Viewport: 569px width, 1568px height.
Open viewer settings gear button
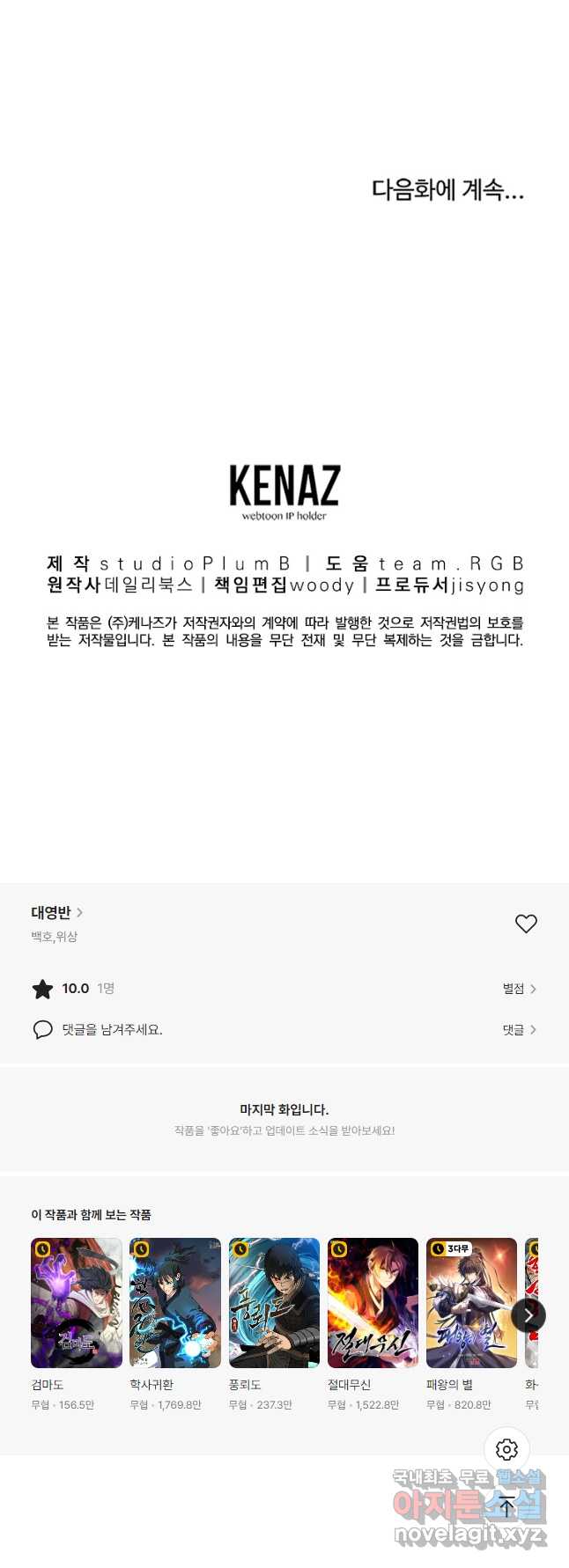506,1449
